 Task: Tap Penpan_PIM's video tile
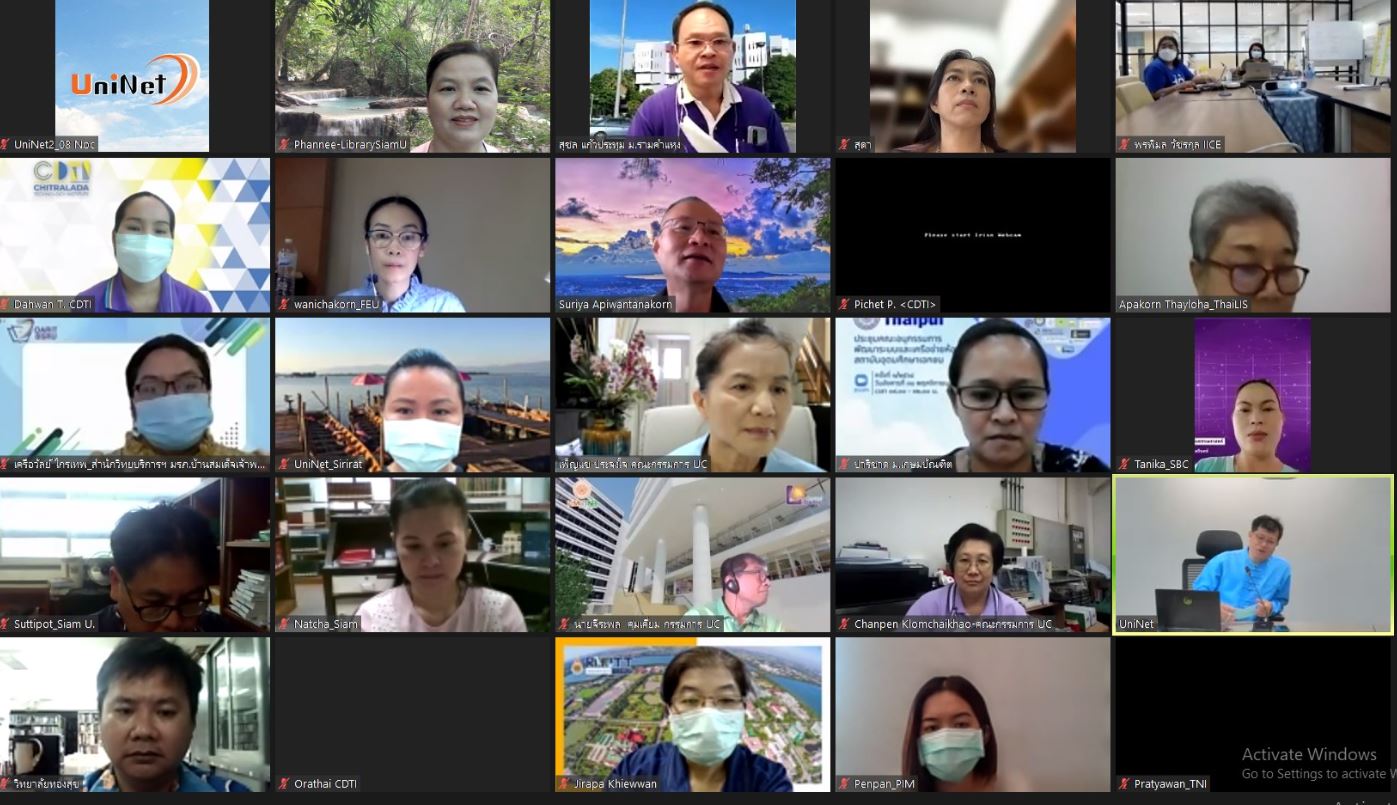click(972, 715)
